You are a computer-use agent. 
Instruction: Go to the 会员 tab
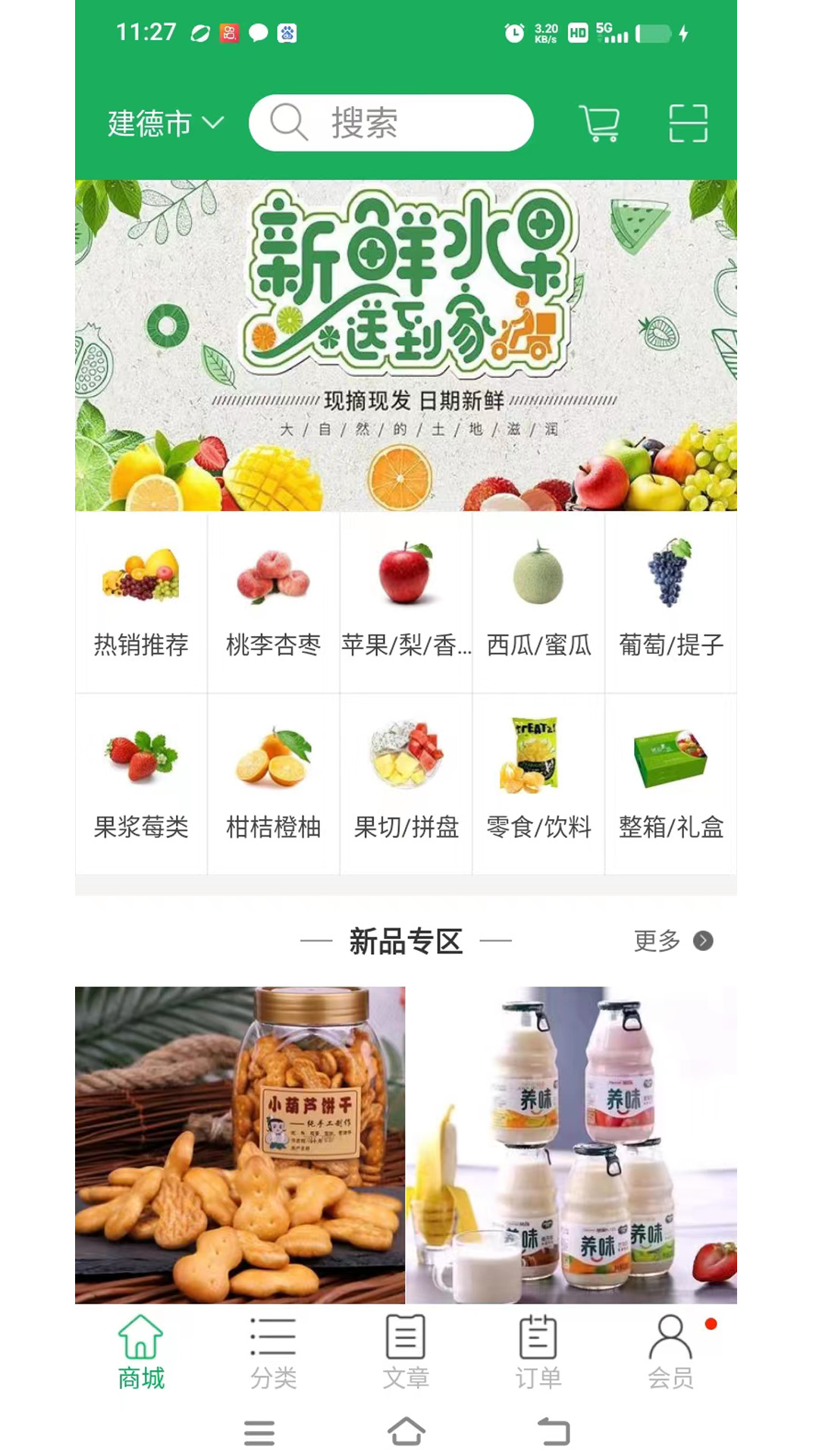tap(670, 1354)
